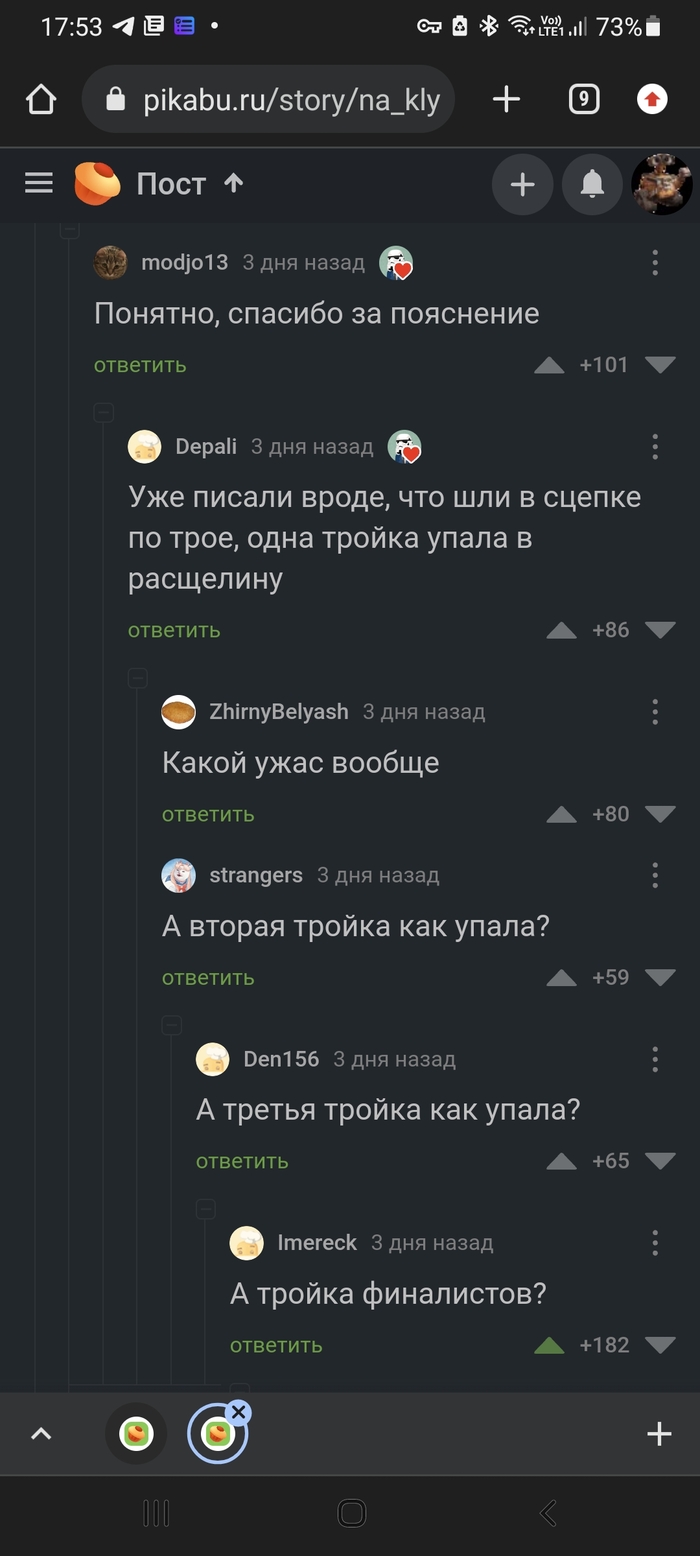The width and height of the screenshot is (700, 1556).
Task: Open the user profile avatar
Action: pos(661,185)
